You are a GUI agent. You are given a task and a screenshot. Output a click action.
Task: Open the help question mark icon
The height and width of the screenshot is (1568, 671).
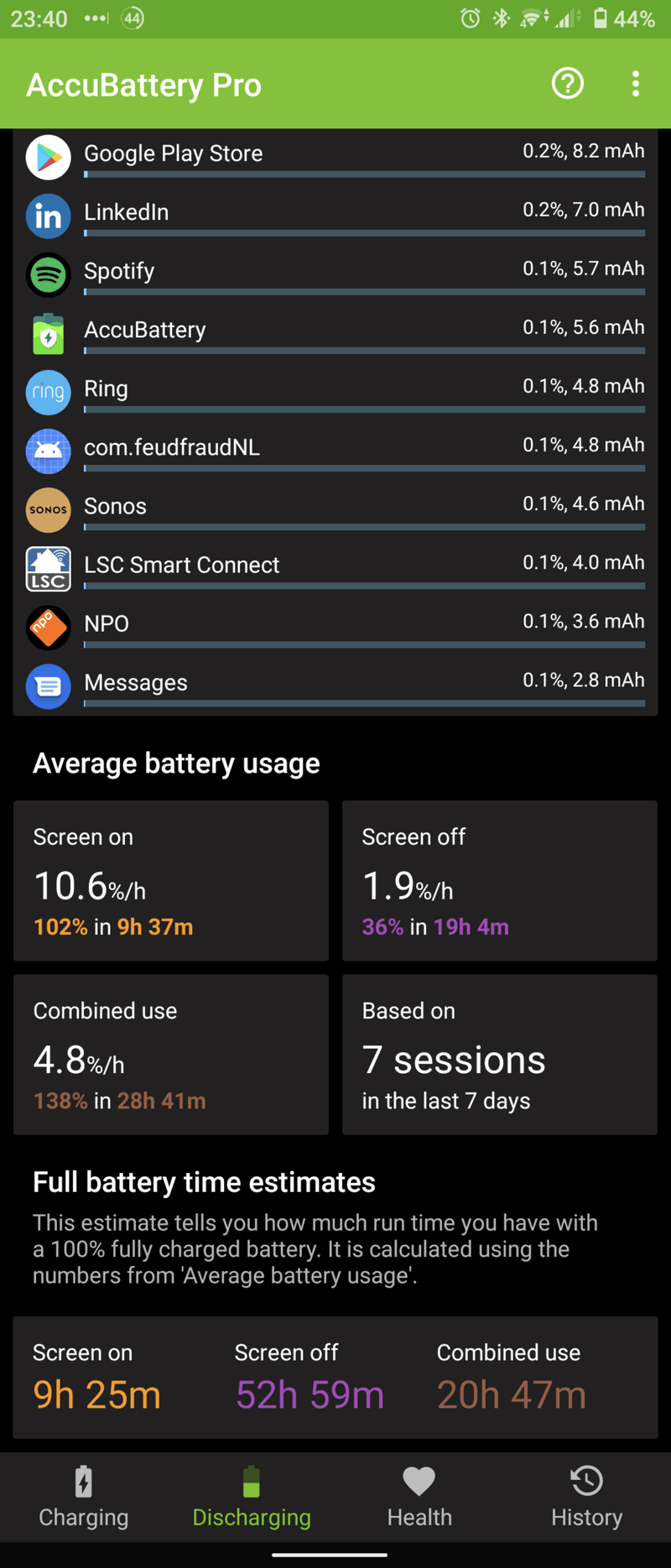568,84
